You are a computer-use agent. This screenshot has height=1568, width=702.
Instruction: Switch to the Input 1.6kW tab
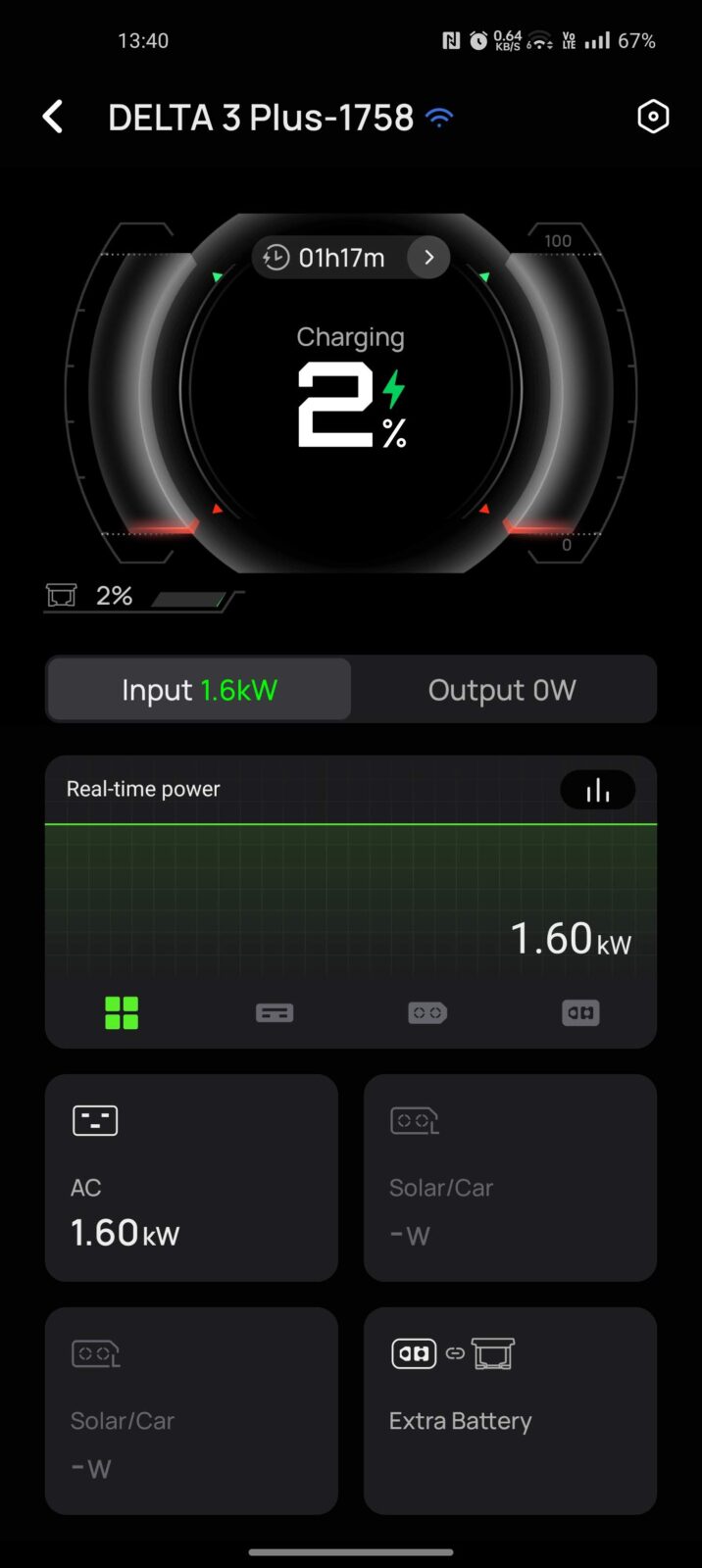tap(199, 690)
